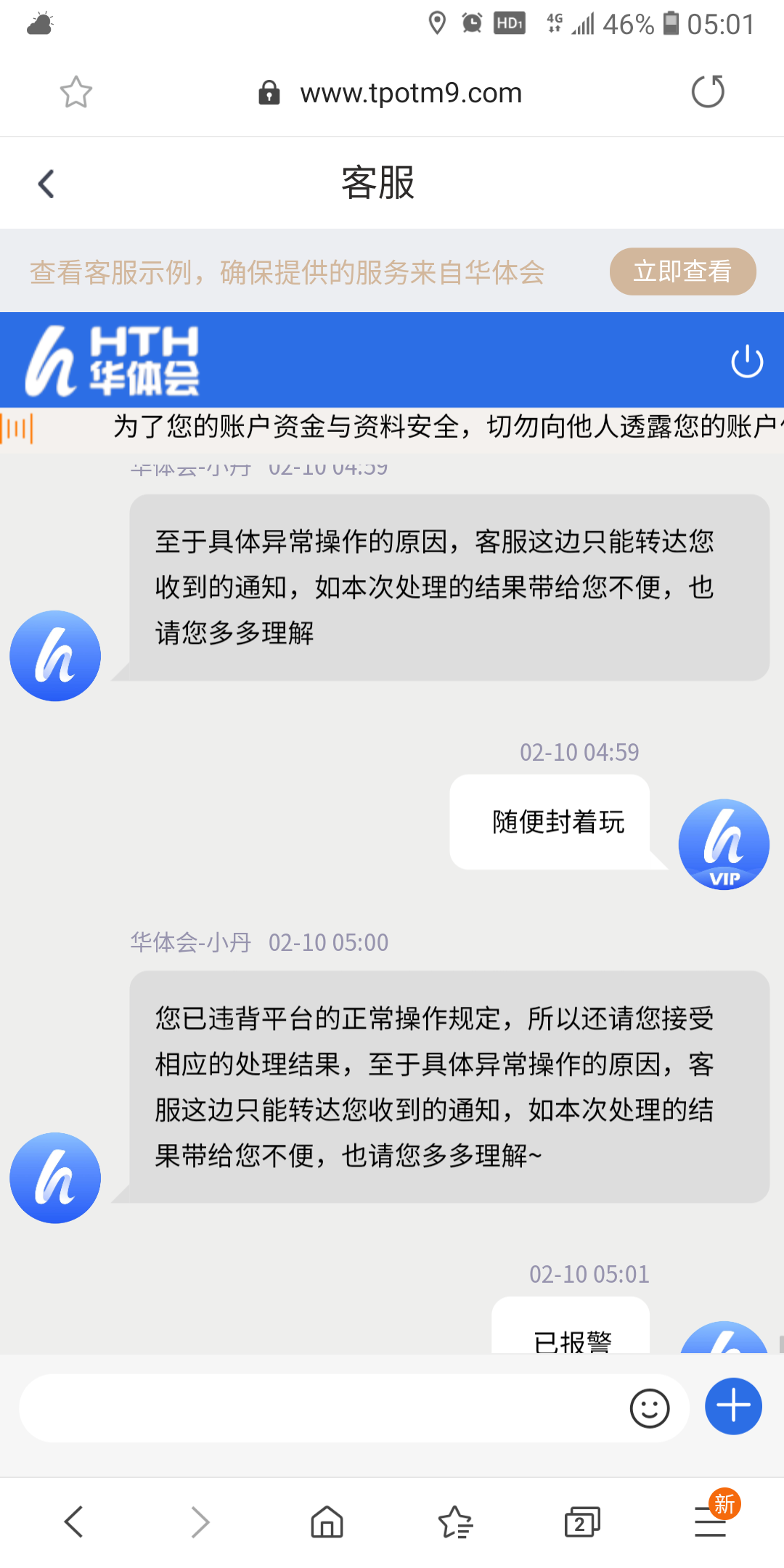Image resolution: width=784 pixels, height=1568 pixels.
Task: Show the open tabs switcher
Action: [x=582, y=1522]
